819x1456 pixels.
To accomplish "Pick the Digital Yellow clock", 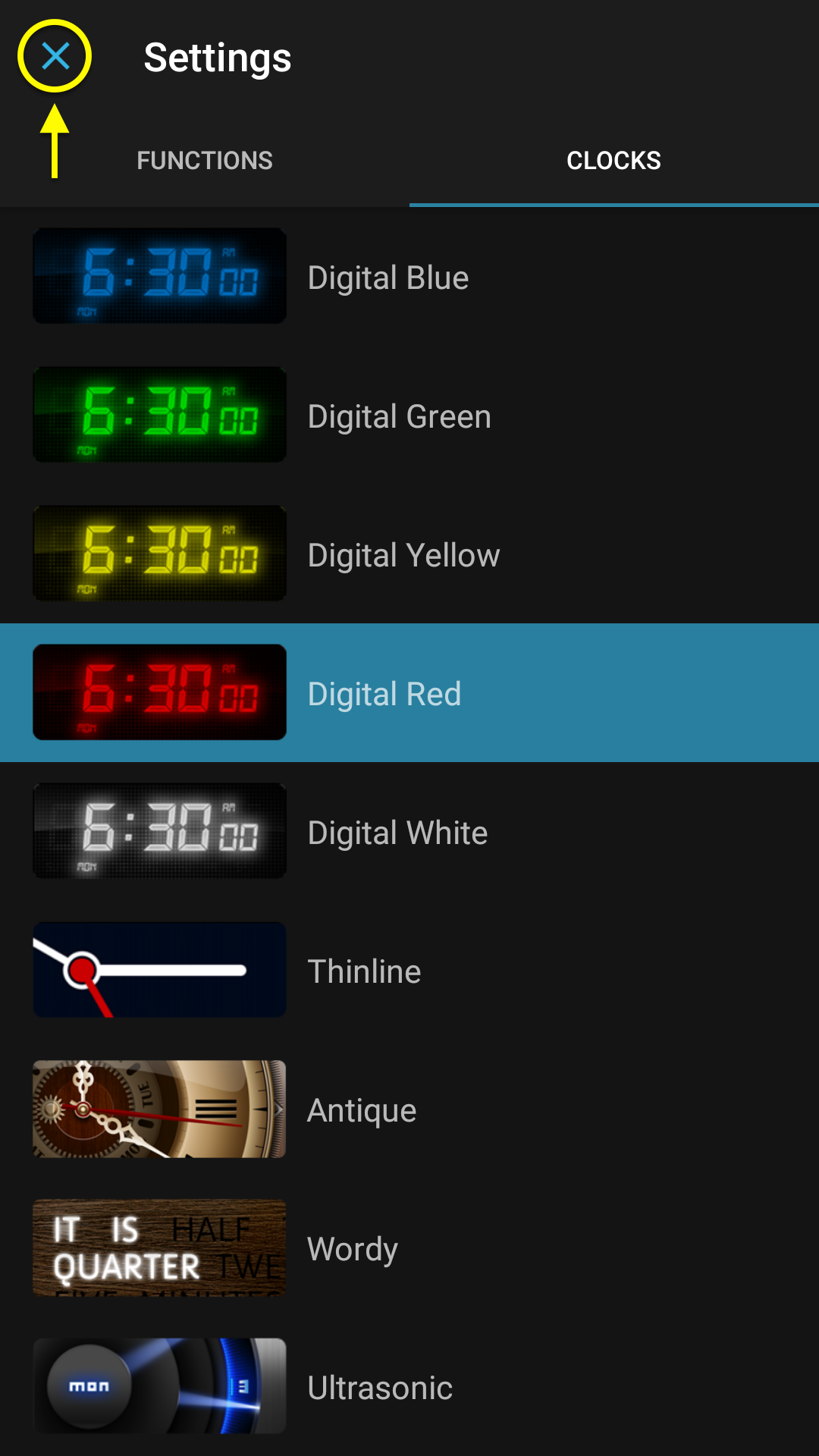I will click(x=409, y=555).
